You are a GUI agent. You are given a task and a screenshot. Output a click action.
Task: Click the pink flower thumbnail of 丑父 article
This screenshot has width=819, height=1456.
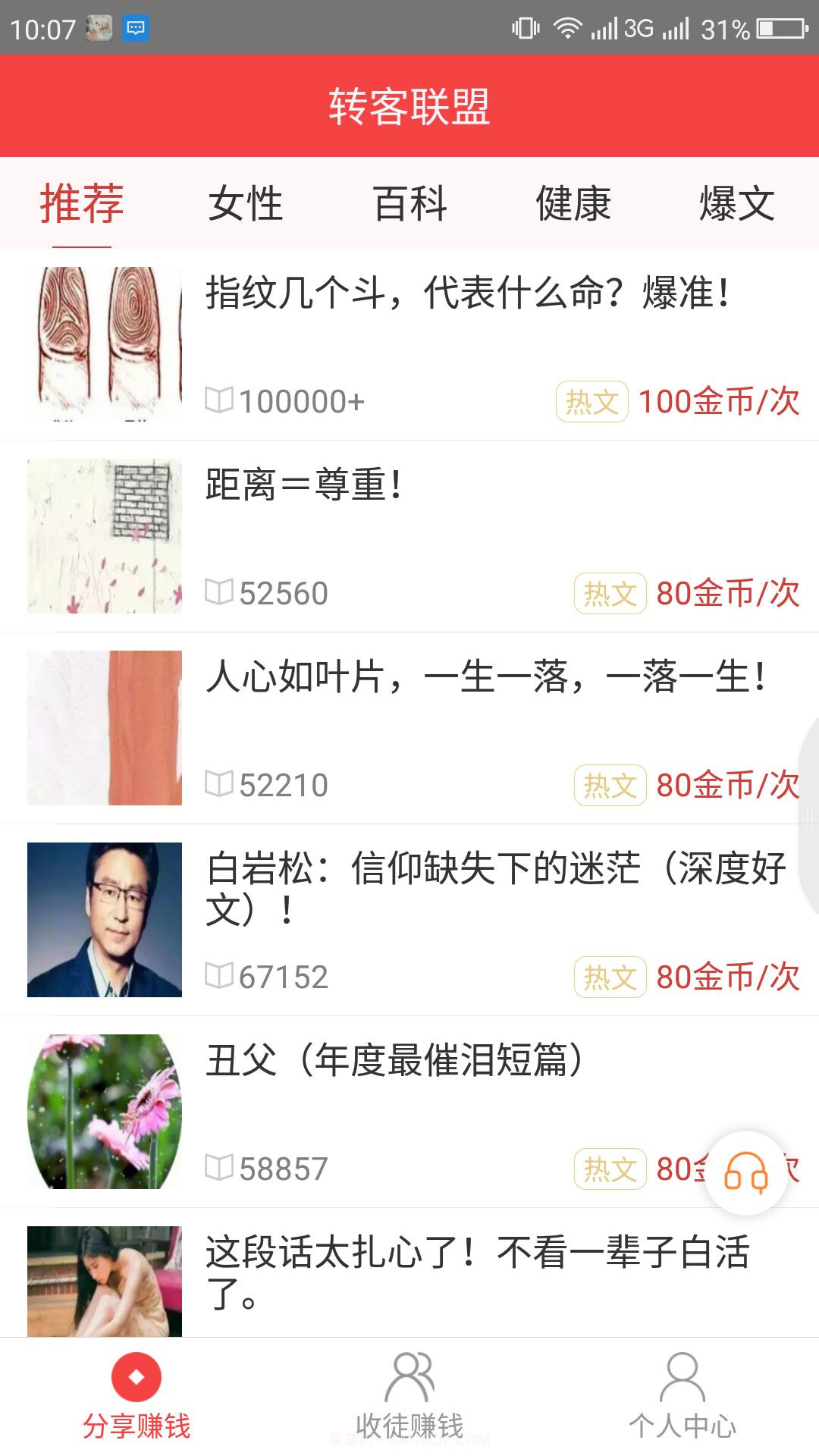click(x=105, y=1109)
